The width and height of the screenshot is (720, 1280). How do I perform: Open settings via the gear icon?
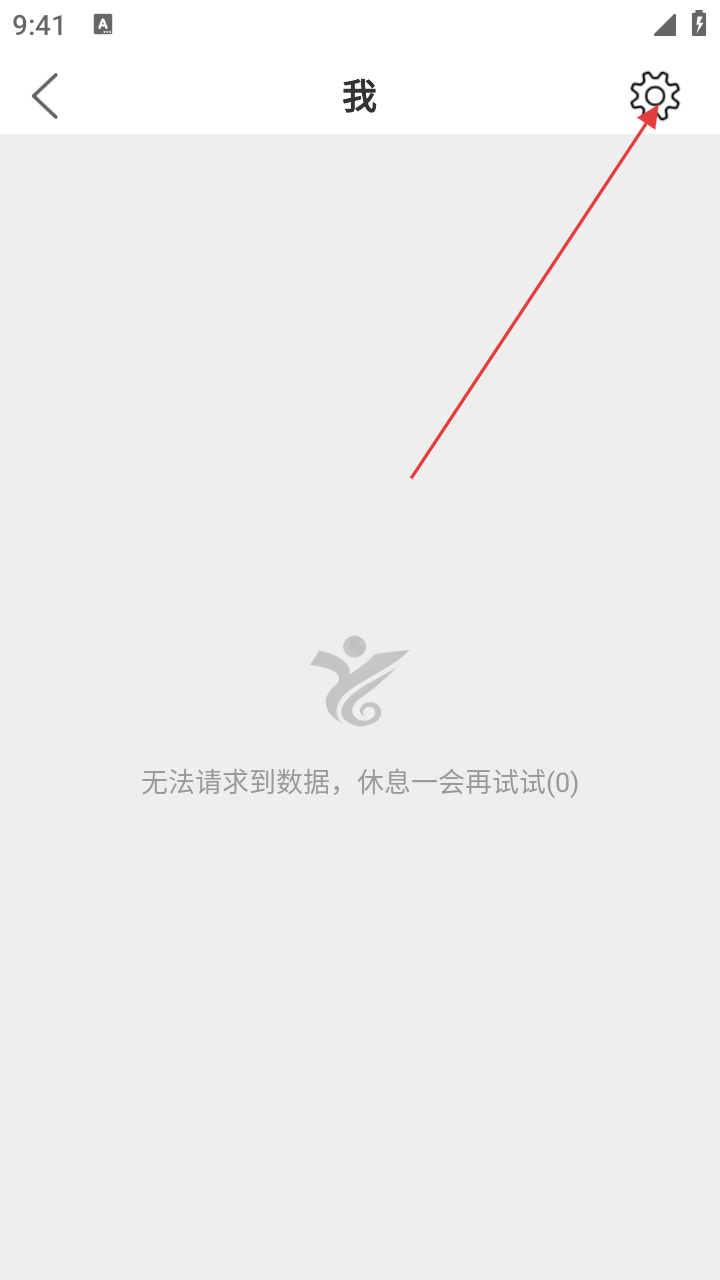(x=655, y=96)
